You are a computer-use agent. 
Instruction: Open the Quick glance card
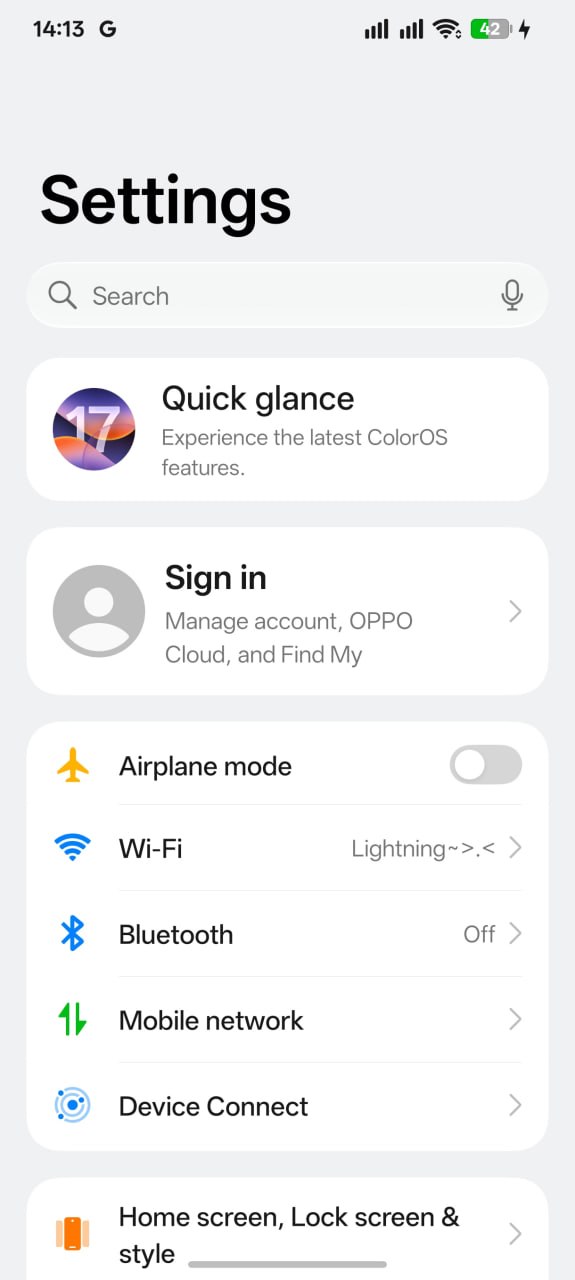tap(287, 429)
